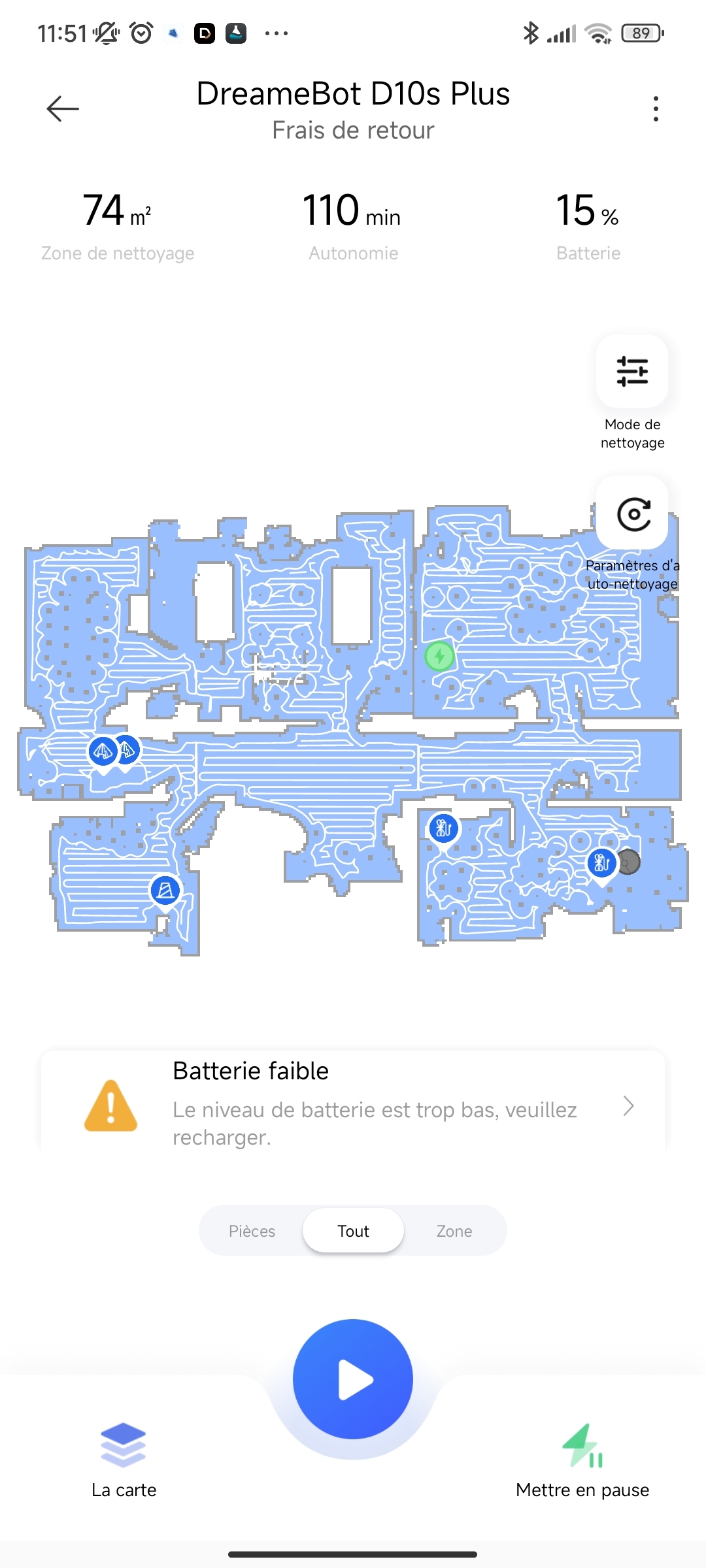Open the Batterie faible warning
The height and width of the screenshot is (1568, 706).
coord(353,1104)
